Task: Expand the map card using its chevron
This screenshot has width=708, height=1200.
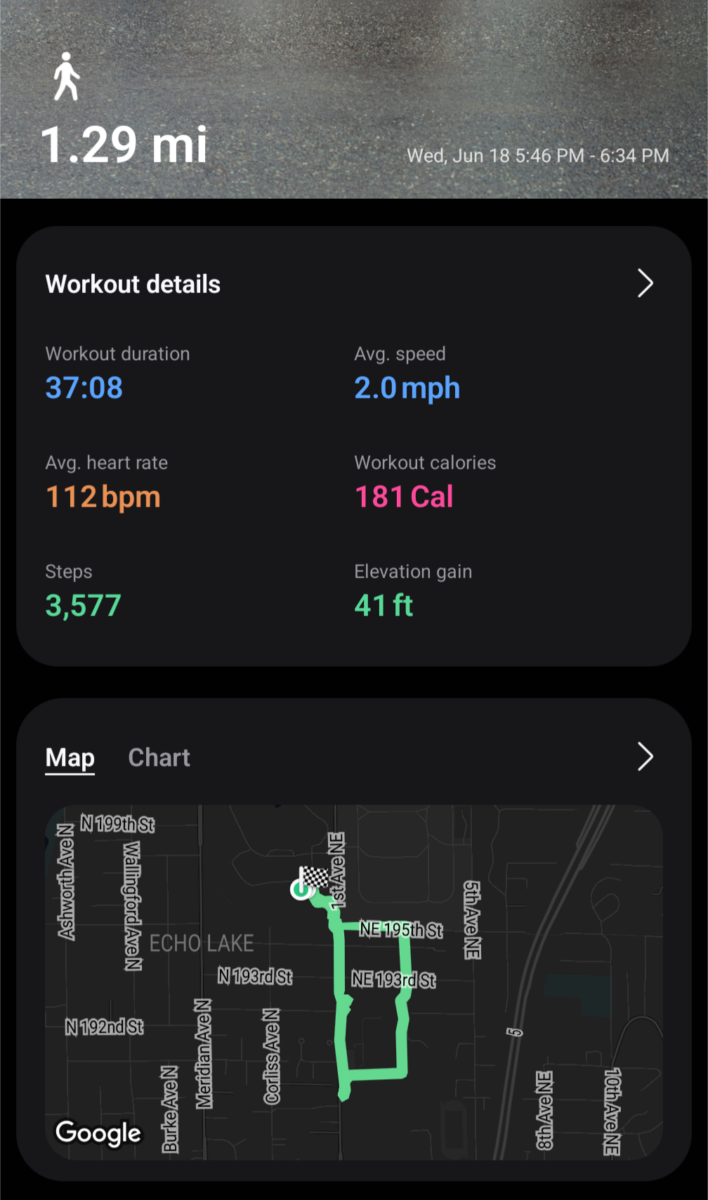Action: click(645, 758)
